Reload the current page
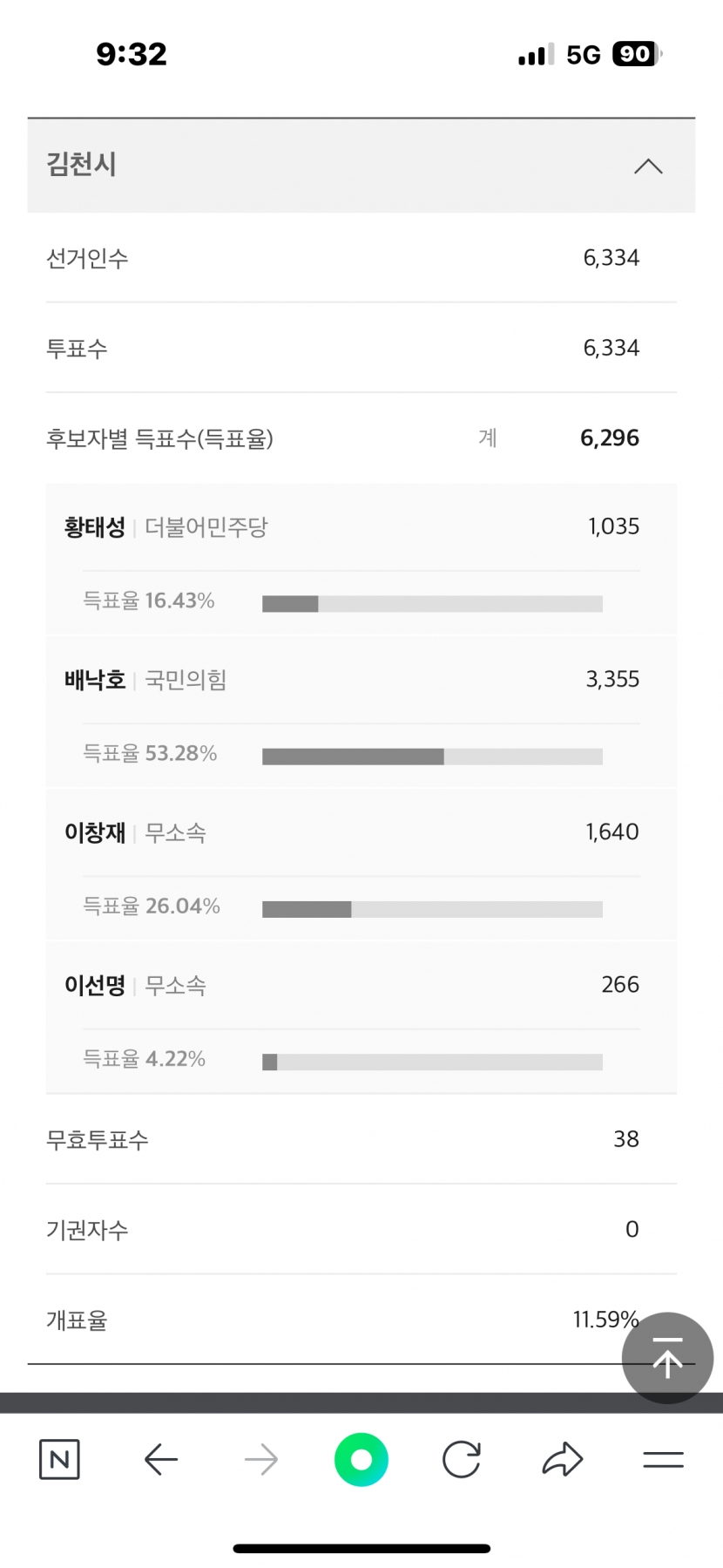The image size is (723, 1568). tap(462, 1459)
